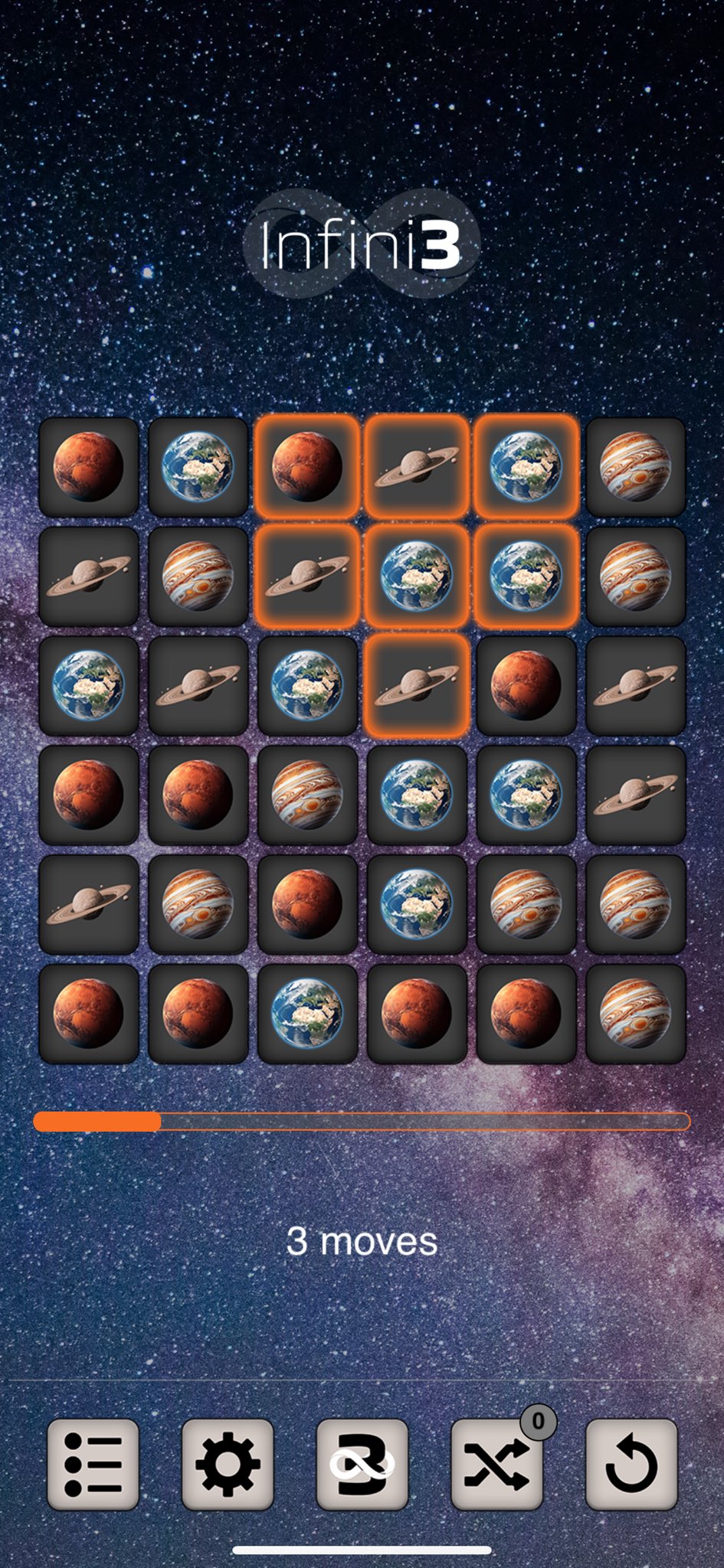Tap the Mars tile in the top-left corner

click(x=88, y=466)
